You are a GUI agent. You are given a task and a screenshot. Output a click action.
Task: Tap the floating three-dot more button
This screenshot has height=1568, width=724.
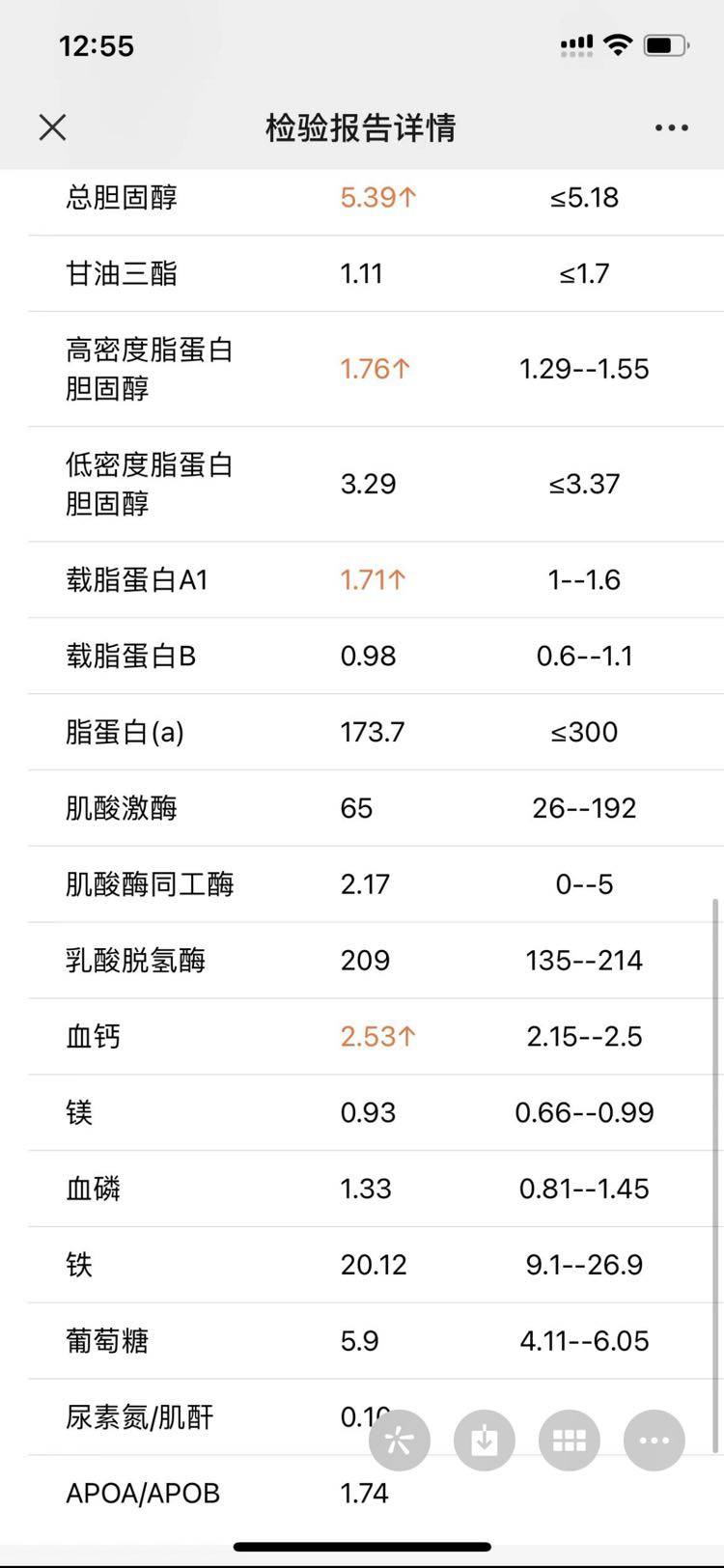(654, 1441)
